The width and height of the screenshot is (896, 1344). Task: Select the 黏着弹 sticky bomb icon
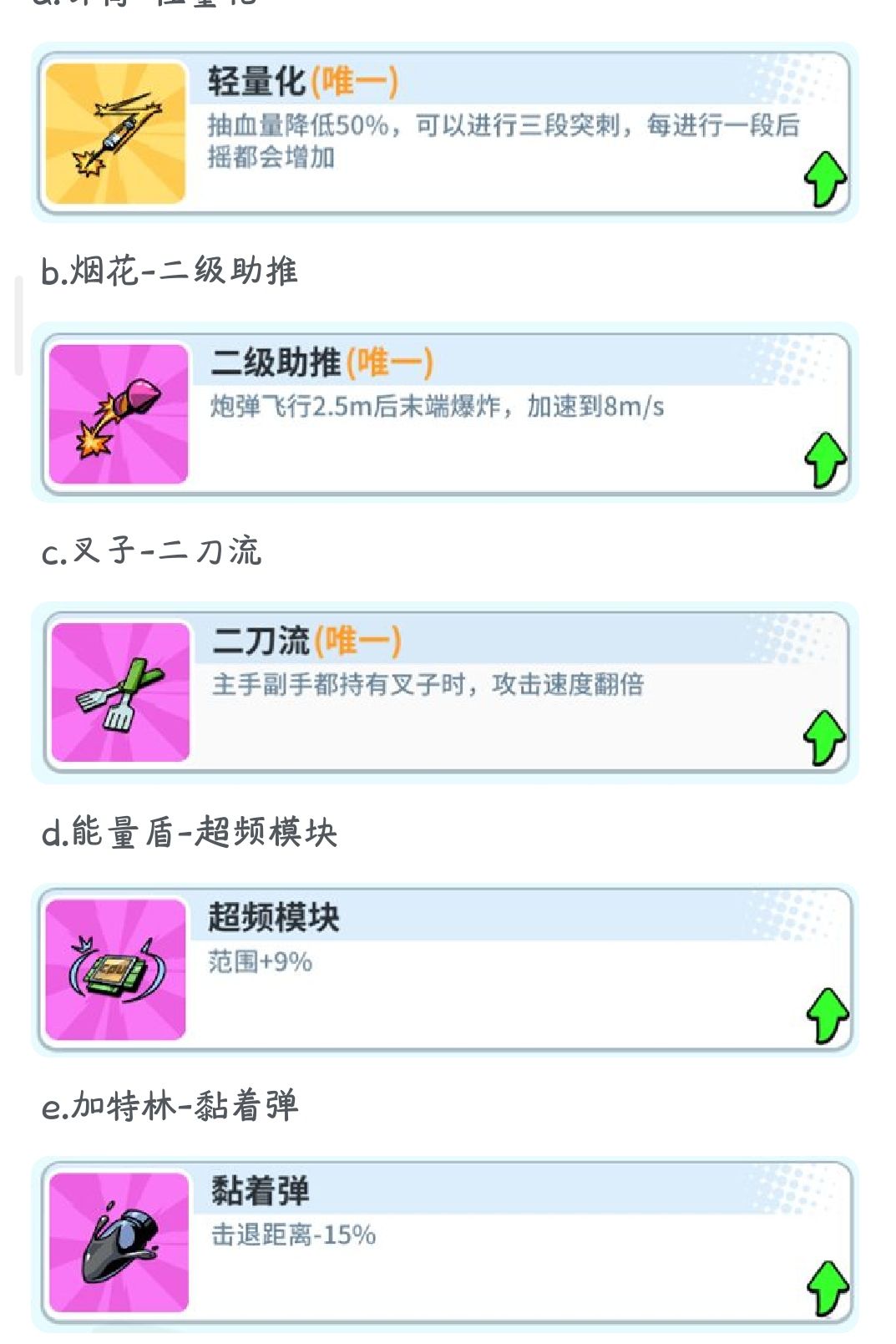pyautogui.click(x=117, y=1245)
